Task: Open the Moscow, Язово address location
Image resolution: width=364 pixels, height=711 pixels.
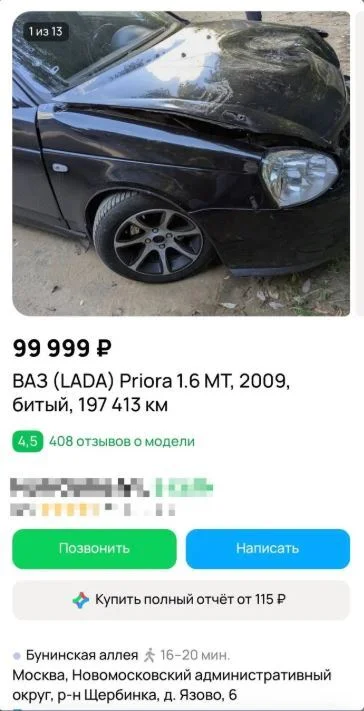Action: click(x=172, y=685)
